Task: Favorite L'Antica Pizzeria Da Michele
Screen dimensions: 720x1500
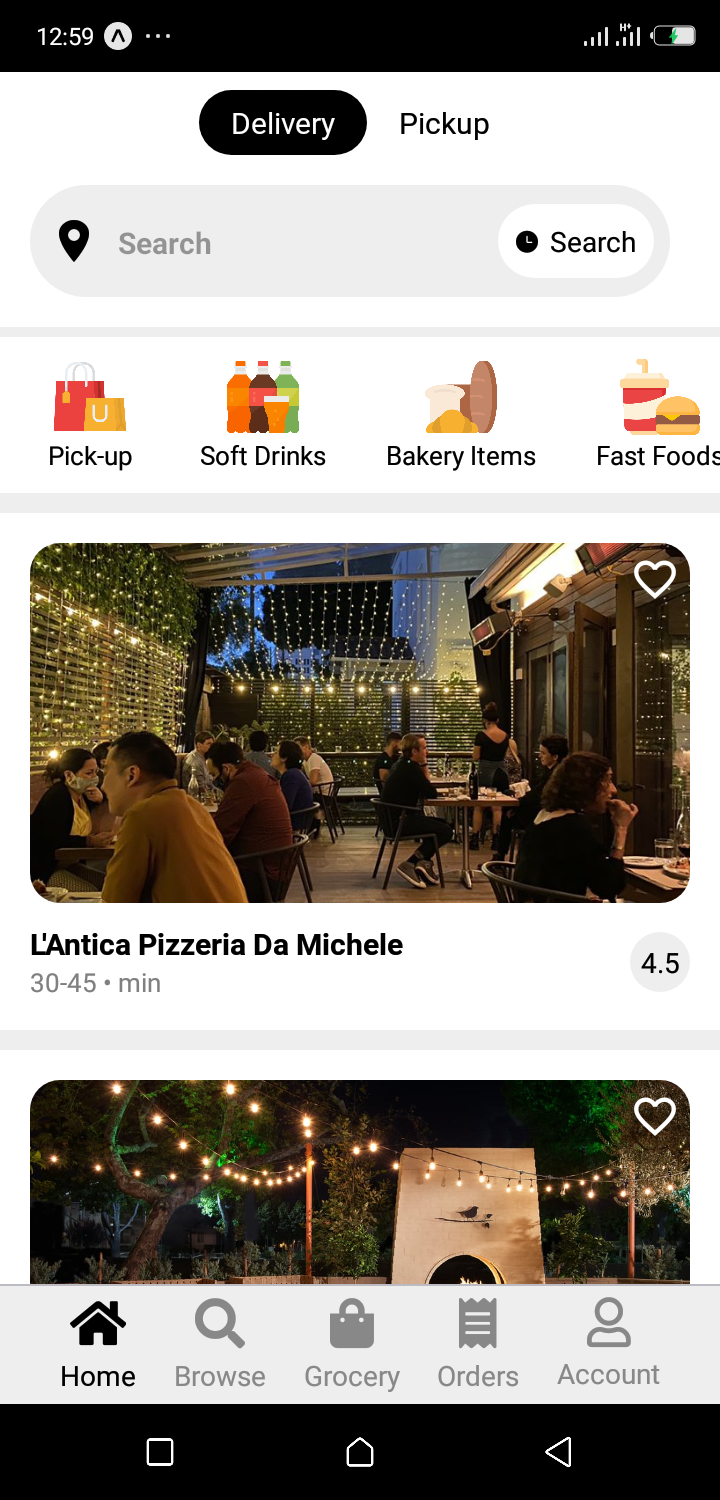Action: tap(655, 578)
